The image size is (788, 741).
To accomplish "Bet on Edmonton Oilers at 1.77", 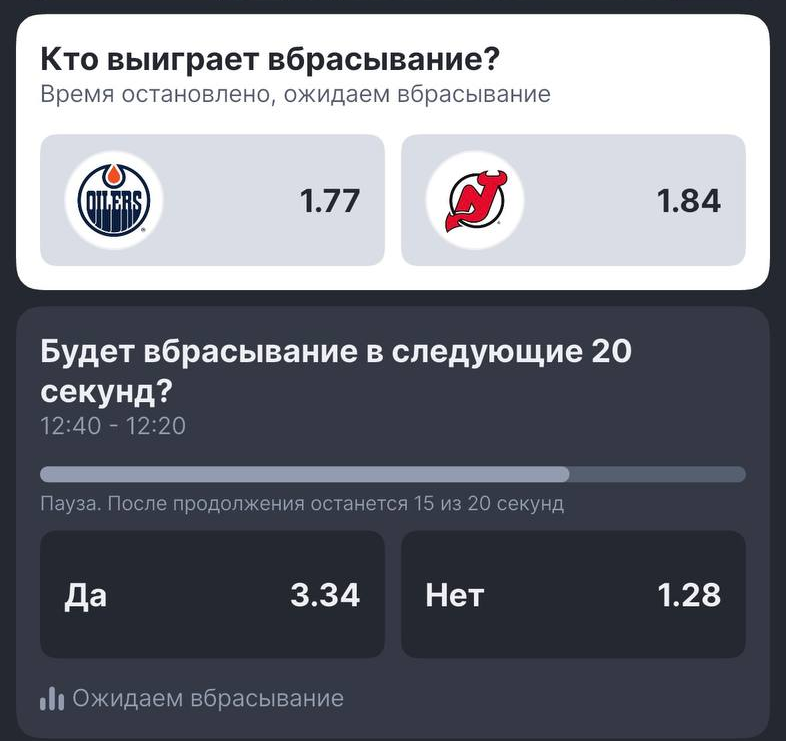I will pyautogui.click(x=212, y=200).
